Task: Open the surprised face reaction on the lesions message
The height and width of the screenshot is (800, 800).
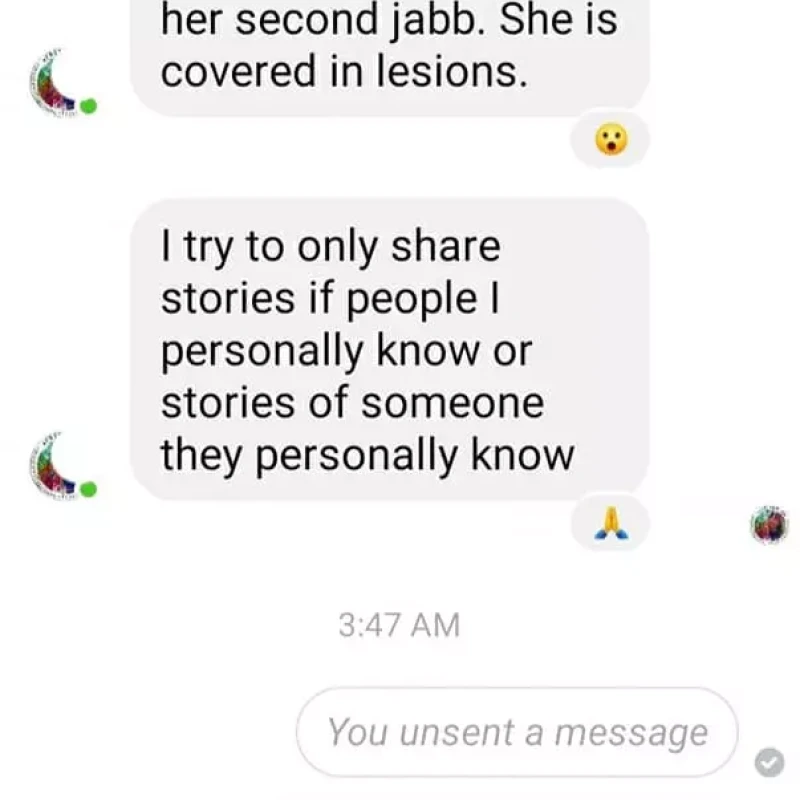Action: pyautogui.click(x=610, y=140)
